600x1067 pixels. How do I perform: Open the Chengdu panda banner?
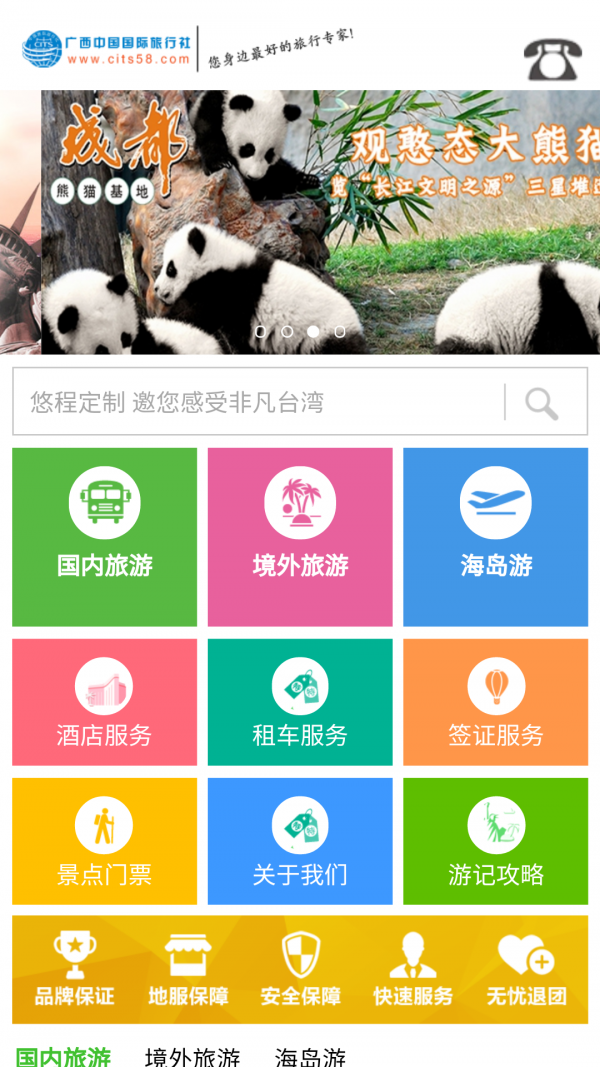tap(320, 220)
